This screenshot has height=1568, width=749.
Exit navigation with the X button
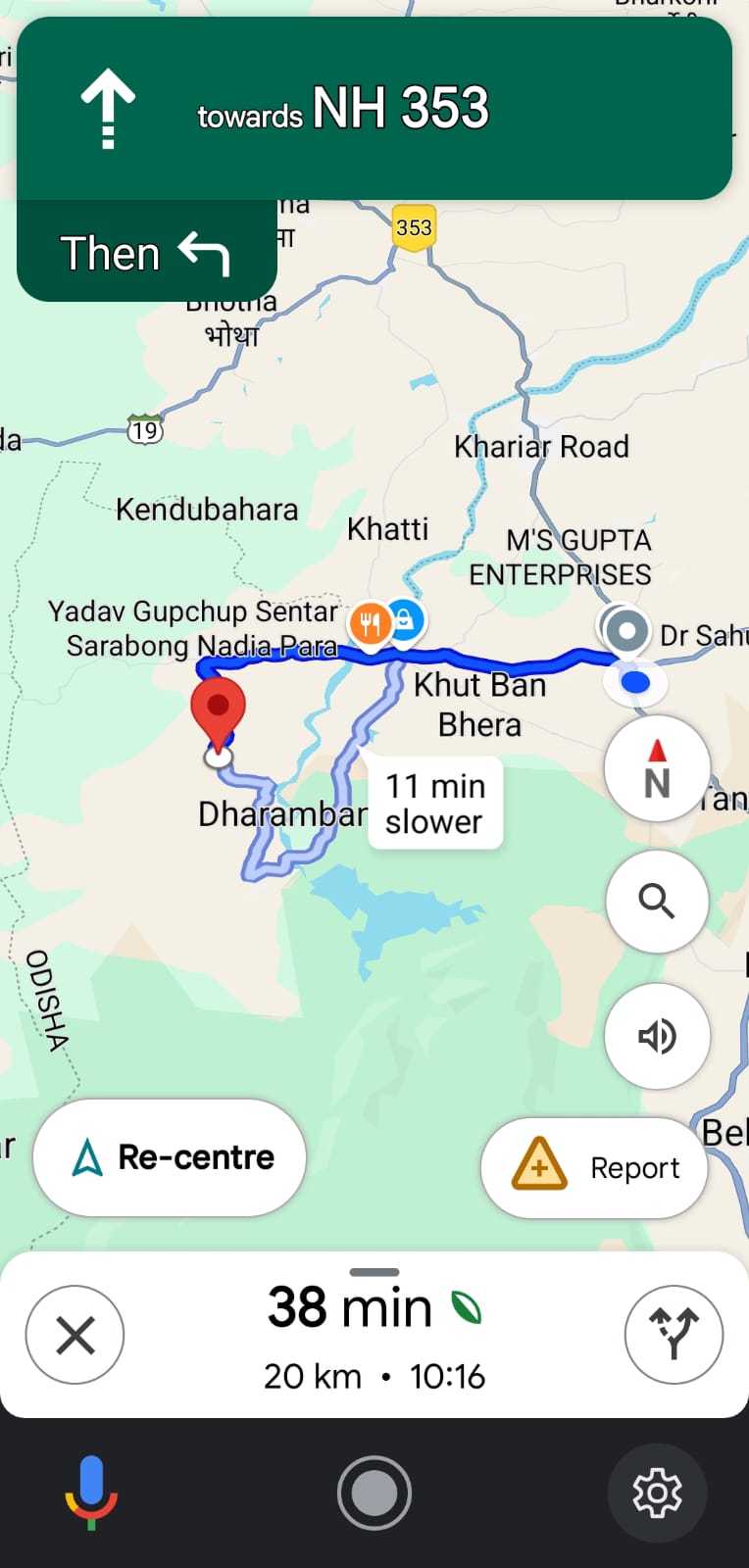pos(75,1335)
